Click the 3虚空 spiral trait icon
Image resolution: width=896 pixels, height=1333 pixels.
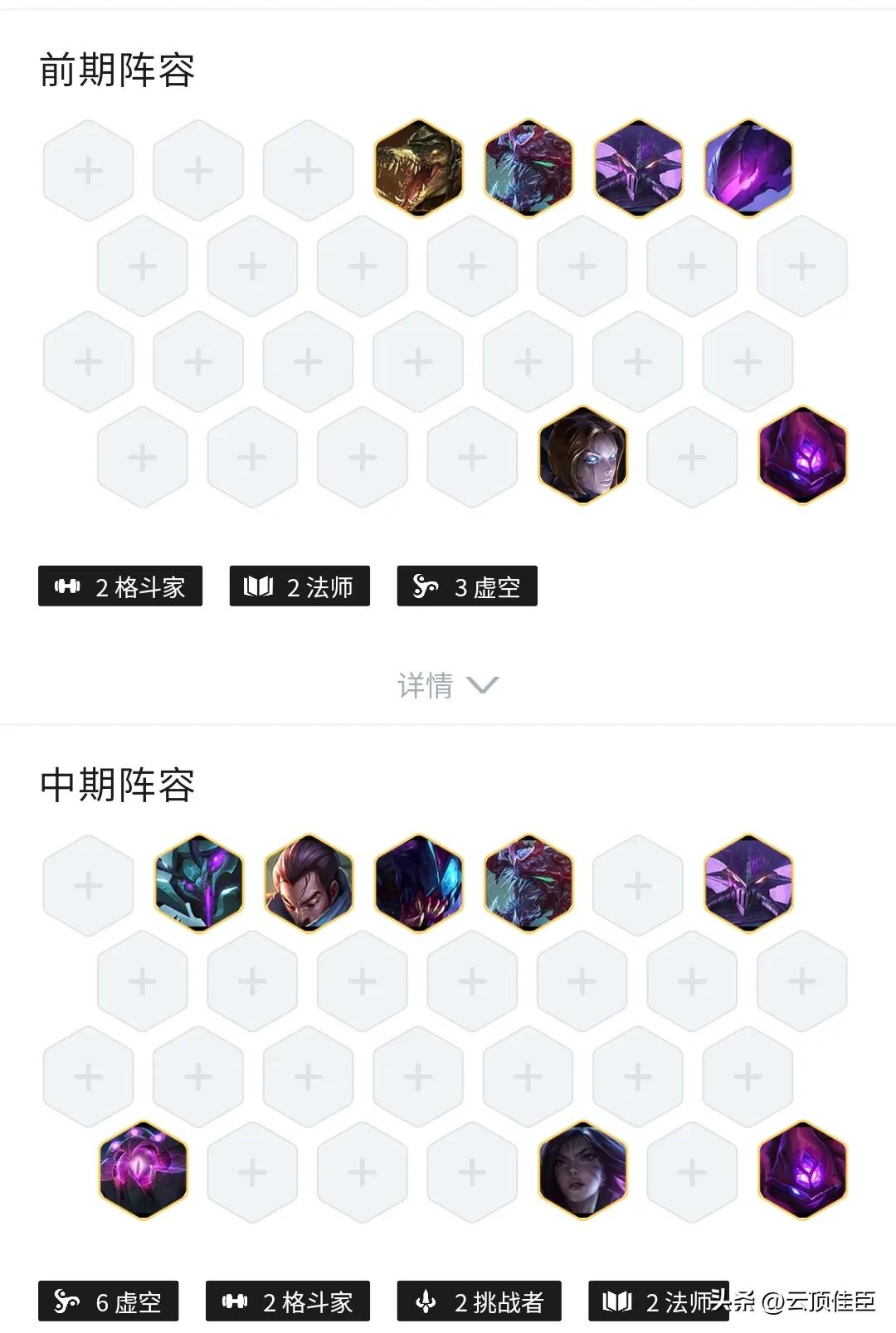424,586
